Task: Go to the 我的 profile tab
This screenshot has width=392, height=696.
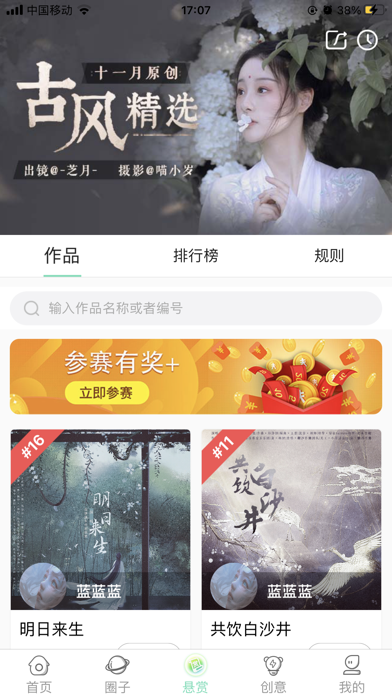Action: (352, 674)
